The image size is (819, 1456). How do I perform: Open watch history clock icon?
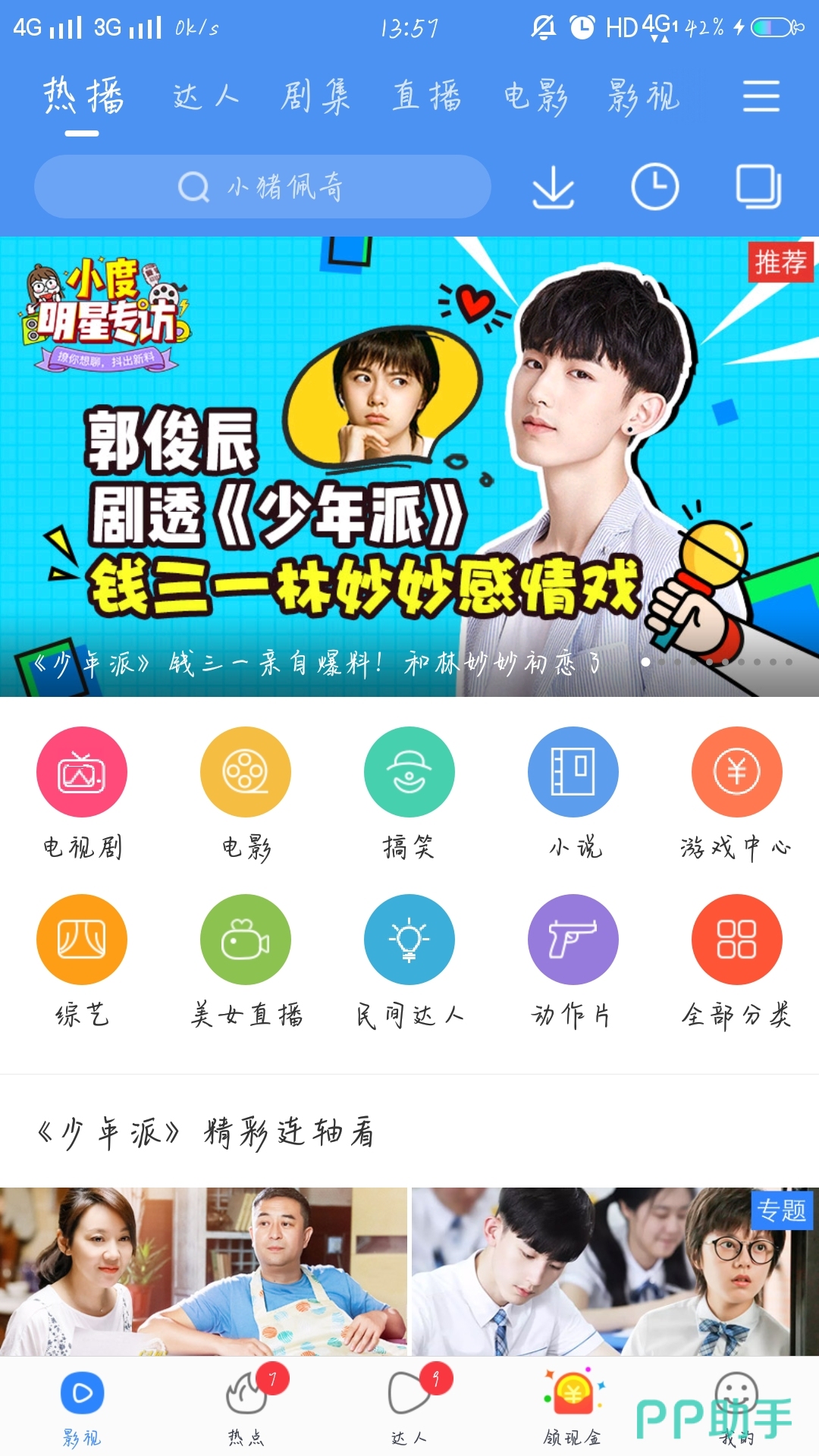pyautogui.click(x=654, y=187)
